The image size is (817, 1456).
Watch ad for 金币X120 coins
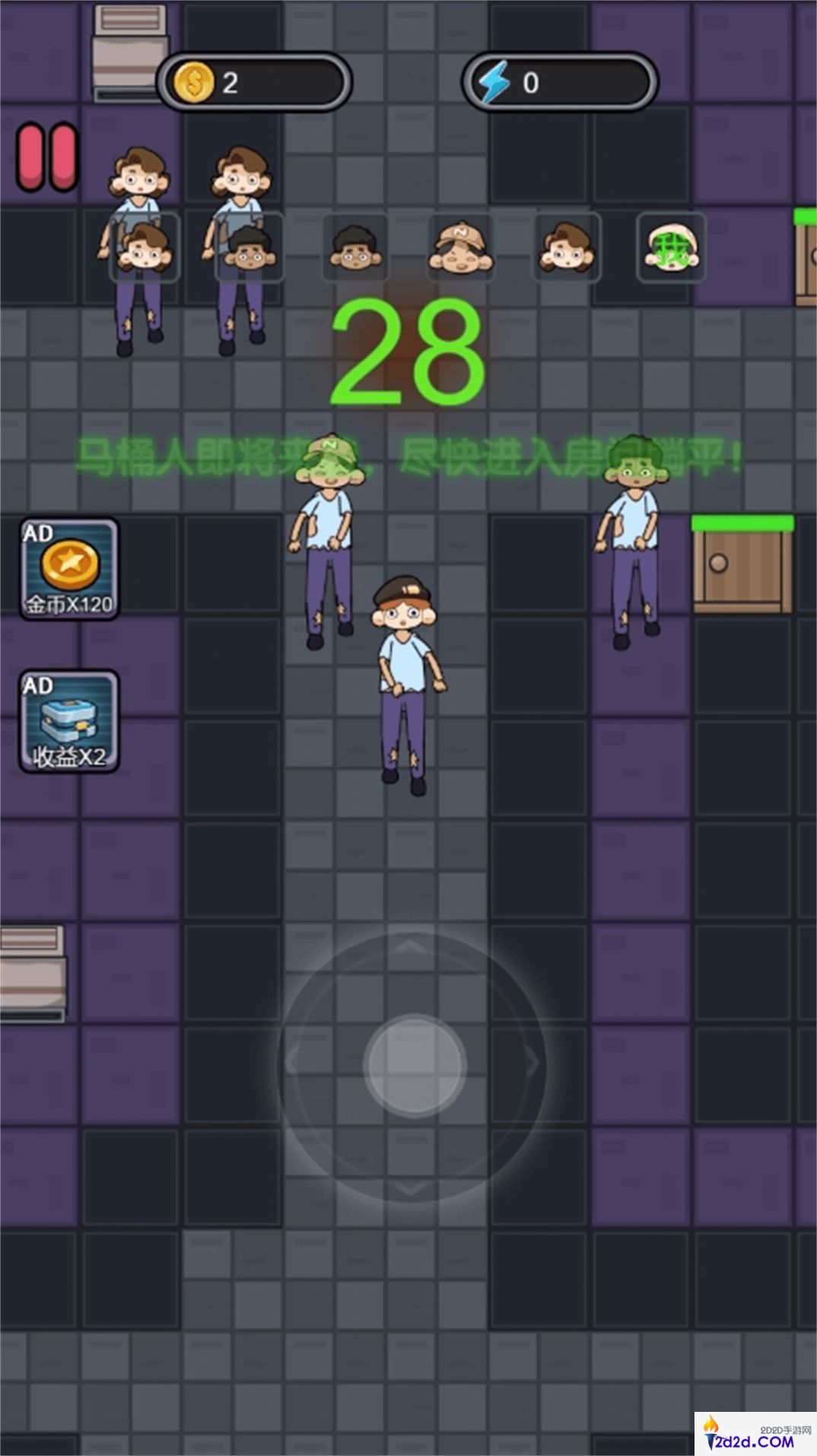tap(69, 569)
